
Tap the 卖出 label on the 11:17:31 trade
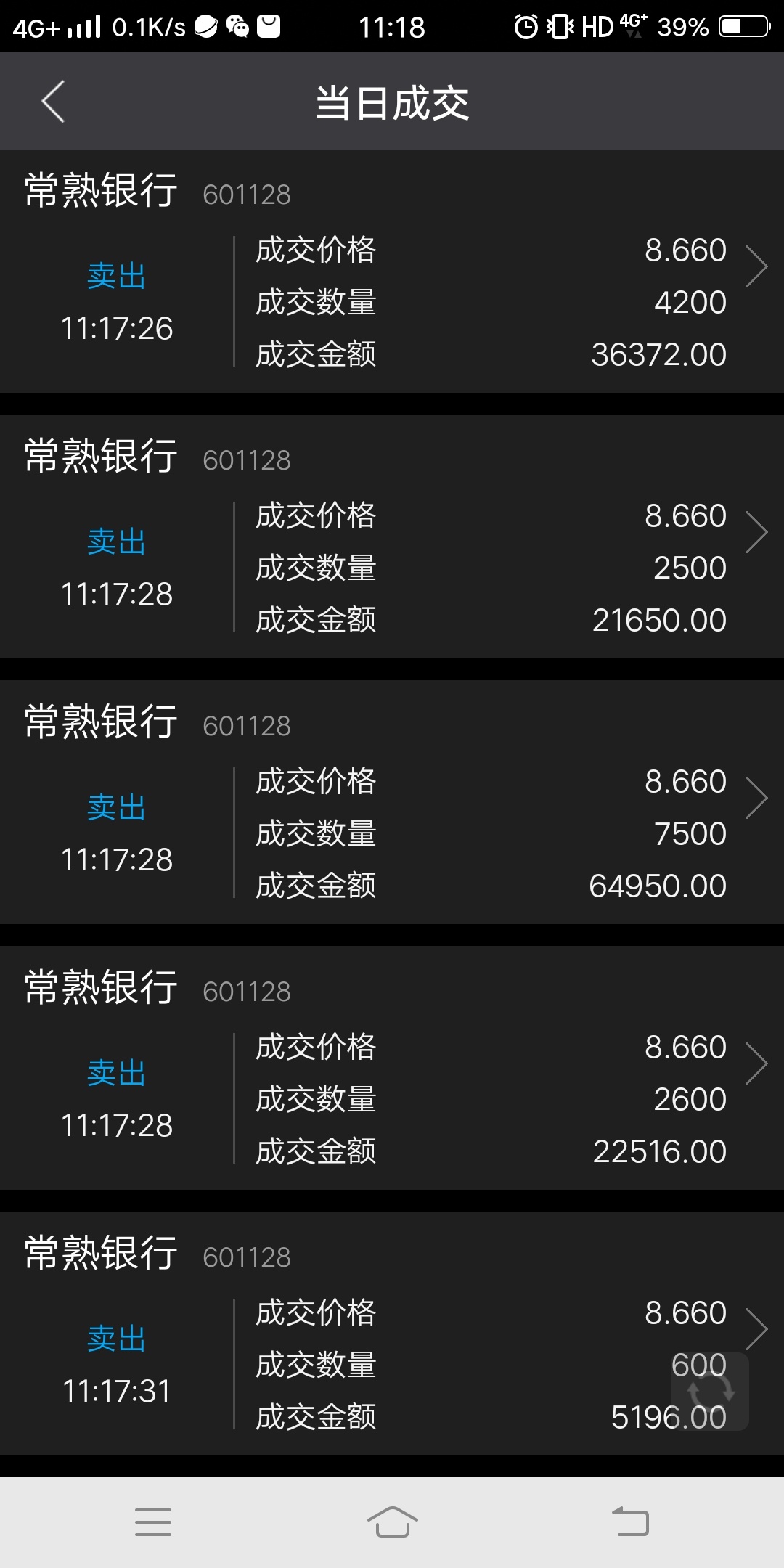(x=116, y=1339)
